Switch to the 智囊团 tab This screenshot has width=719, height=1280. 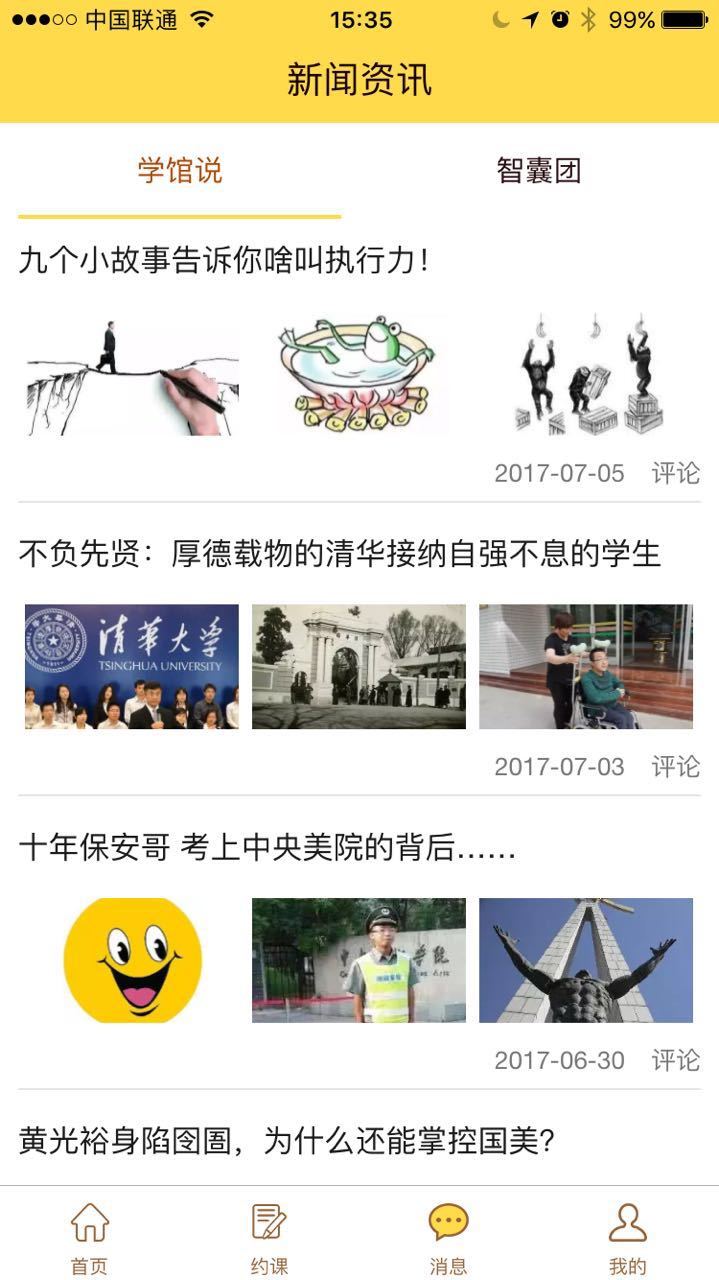click(538, 171)
